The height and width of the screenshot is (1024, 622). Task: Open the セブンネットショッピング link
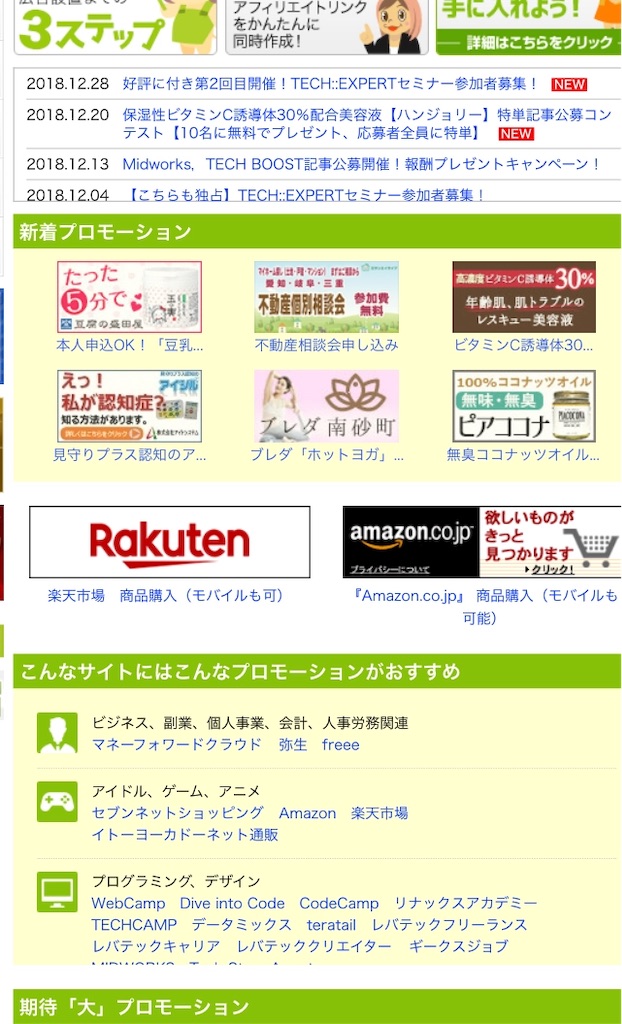(177, 813)
